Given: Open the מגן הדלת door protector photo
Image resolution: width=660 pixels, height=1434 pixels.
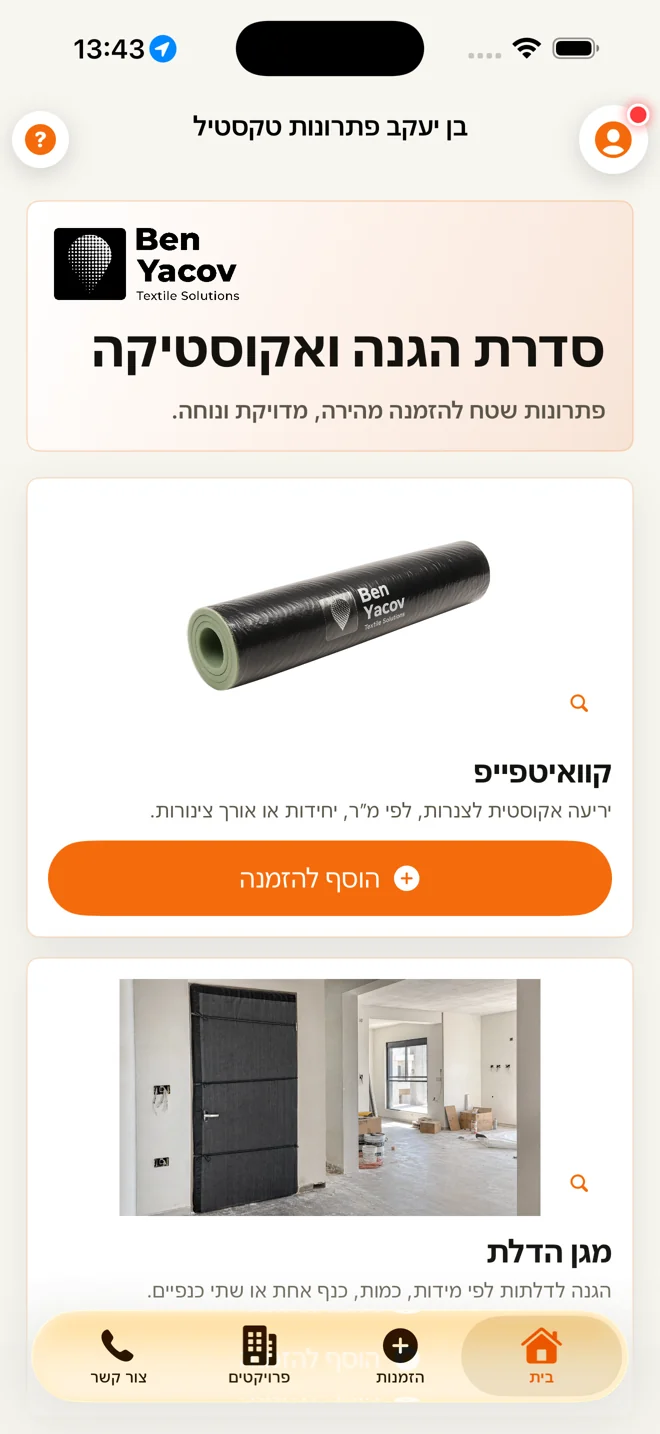Looking at the screenshot, I should point(330,1097).
